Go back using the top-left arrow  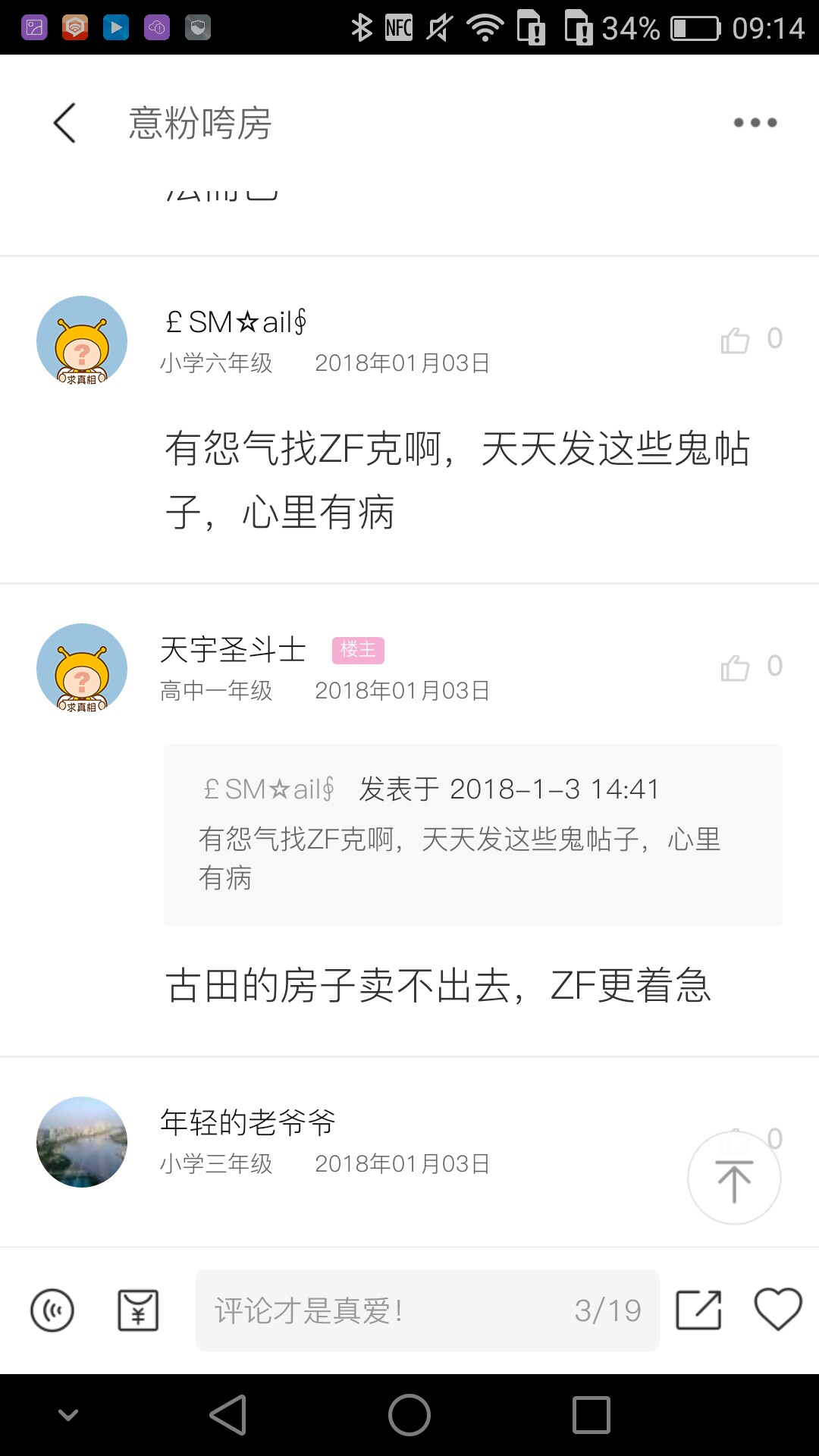(65, 123)
